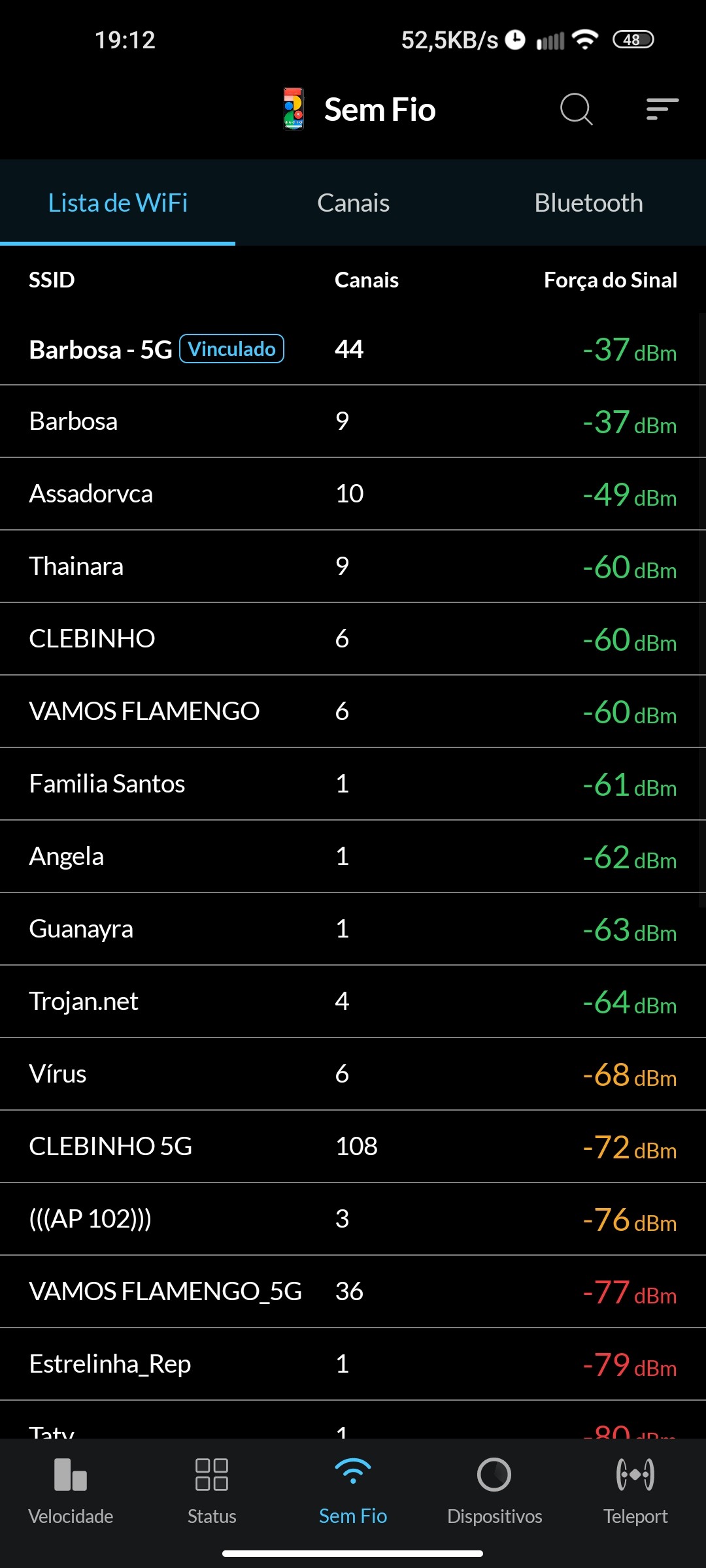Open the Trojan.net network entry
Screen dimensions: 706x1568
[x=353, y=1002]
